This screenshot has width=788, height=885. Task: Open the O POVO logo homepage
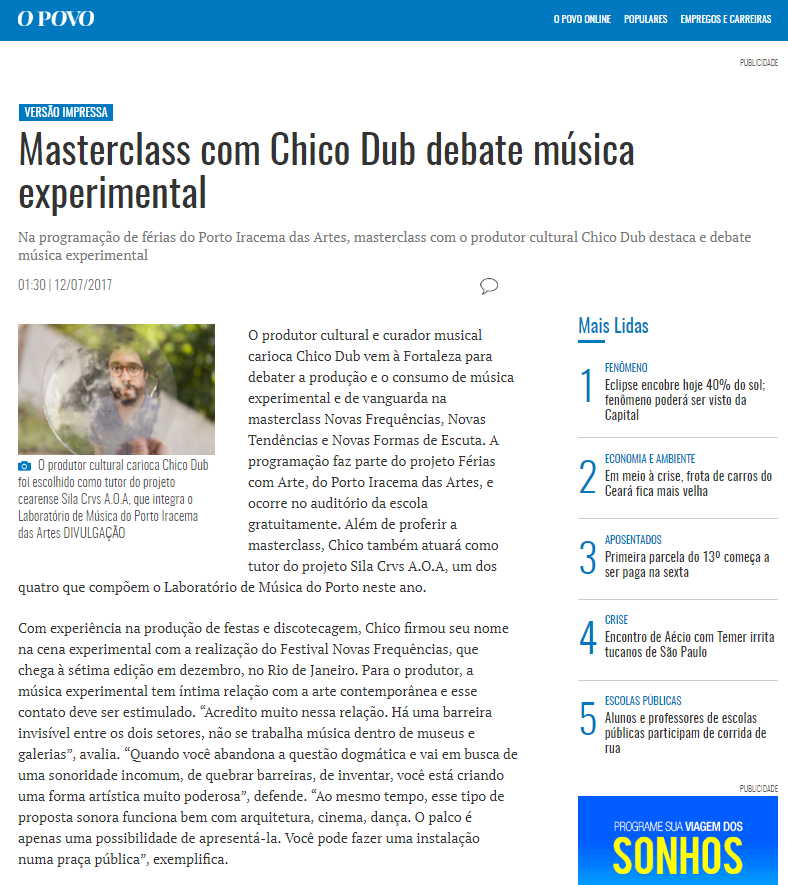click(x=56, y=19)
